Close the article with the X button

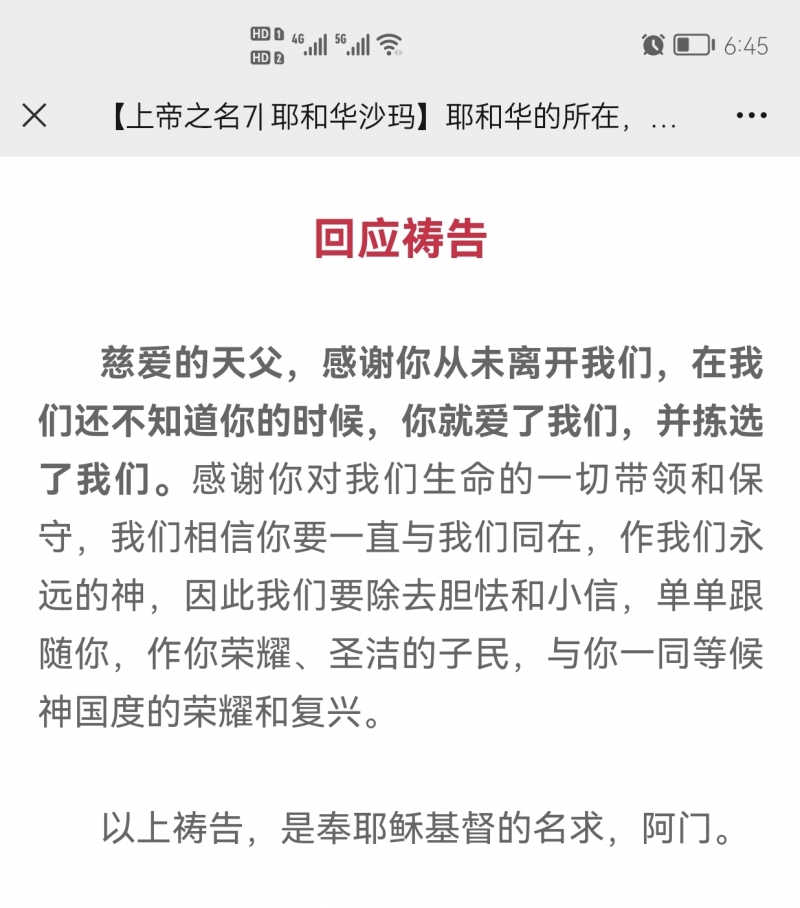click(x=34, y=115)
